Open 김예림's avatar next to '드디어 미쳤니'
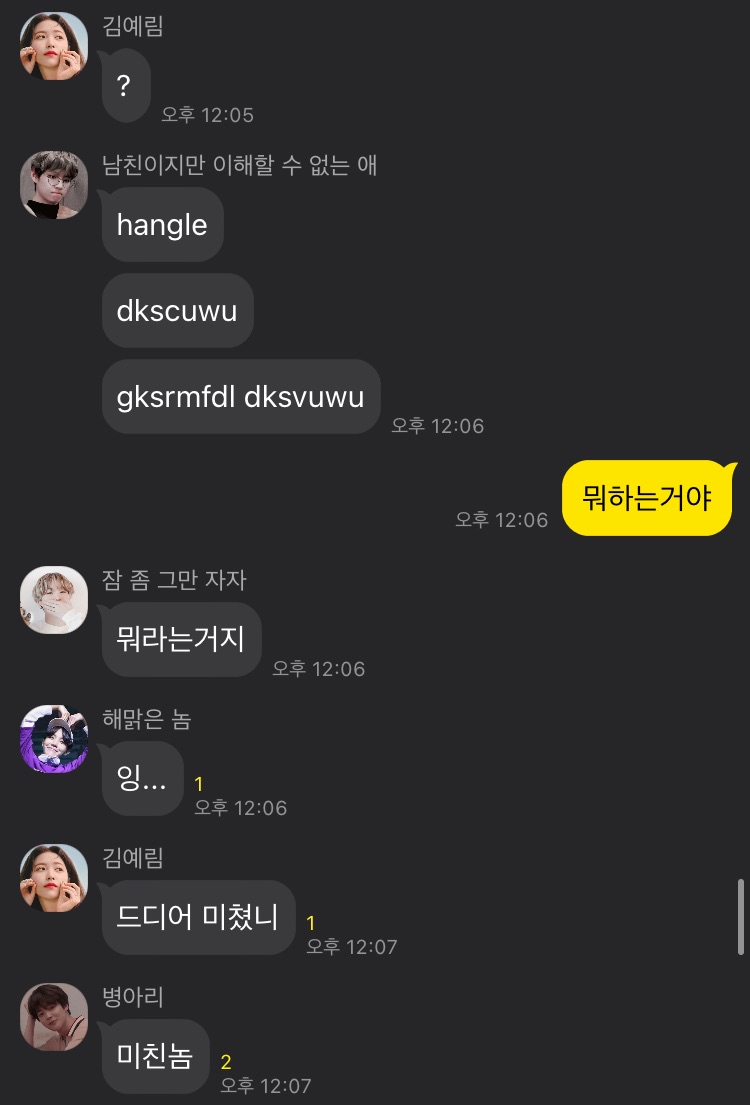Viewport: 750px width, 1105px height. coord(54,878)
